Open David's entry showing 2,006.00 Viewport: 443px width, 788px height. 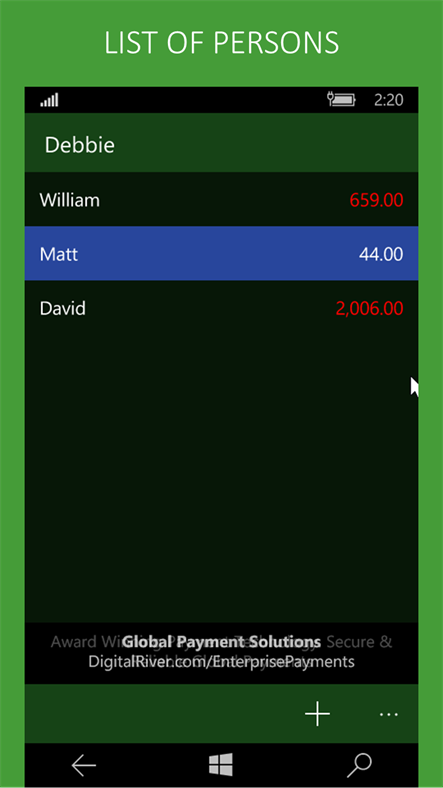[x=221, y=308]
